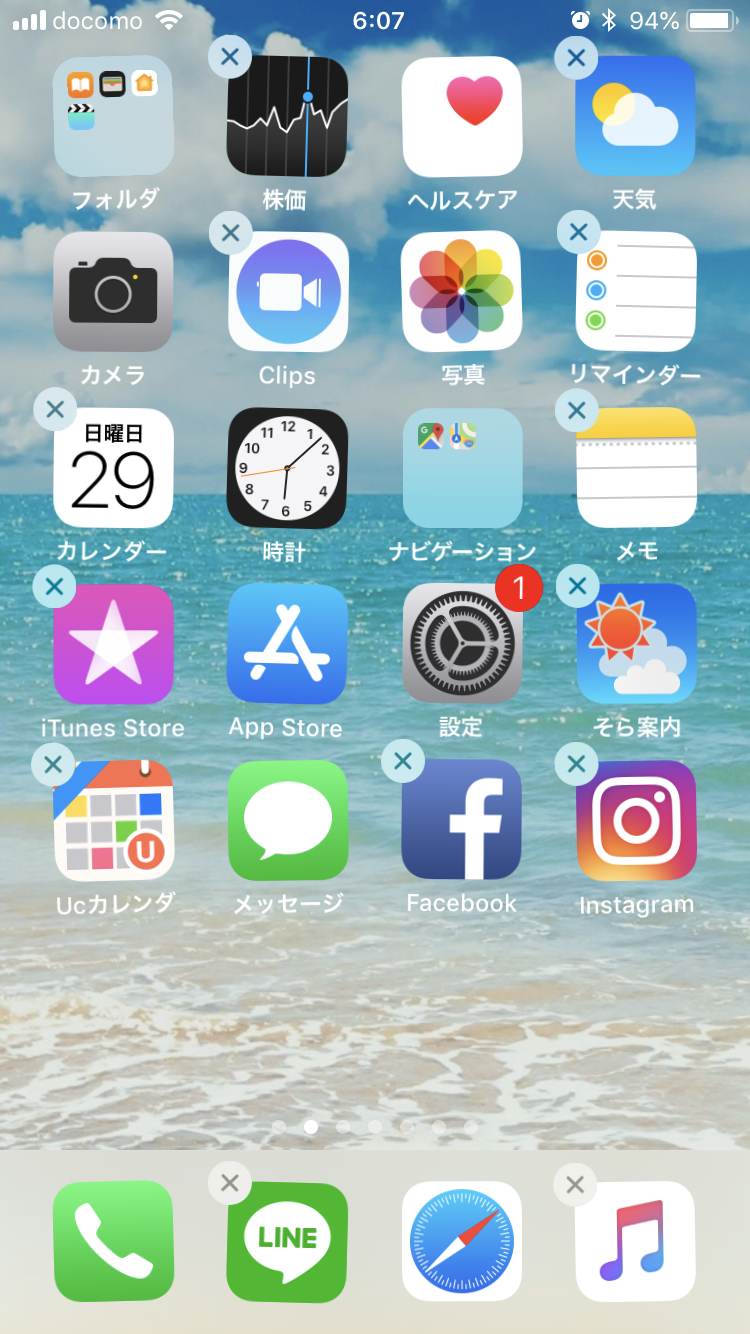Viewport: 750px width, 1334px height.
Task: Open the App Store
Action: point(287,643)
